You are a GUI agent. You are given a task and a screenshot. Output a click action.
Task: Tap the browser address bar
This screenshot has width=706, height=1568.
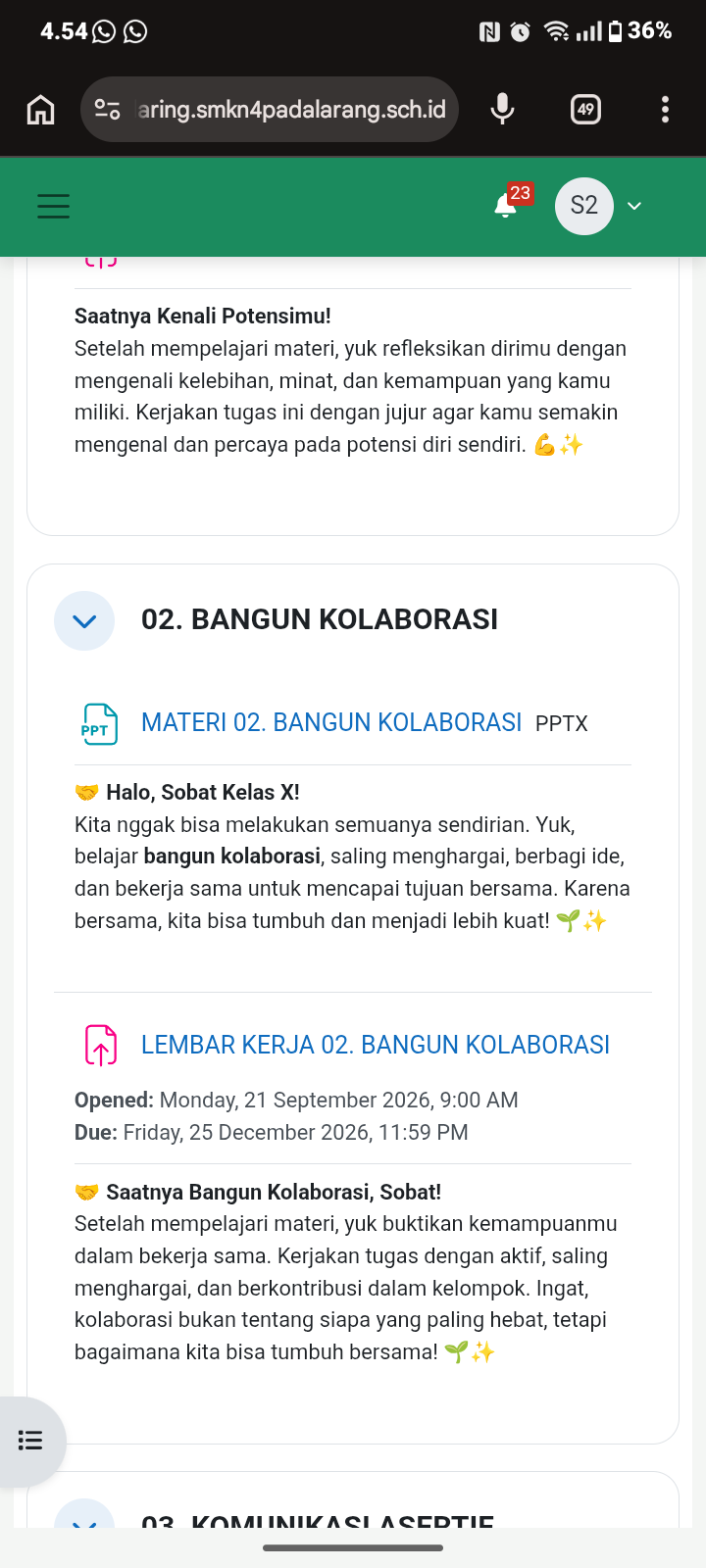270,109
